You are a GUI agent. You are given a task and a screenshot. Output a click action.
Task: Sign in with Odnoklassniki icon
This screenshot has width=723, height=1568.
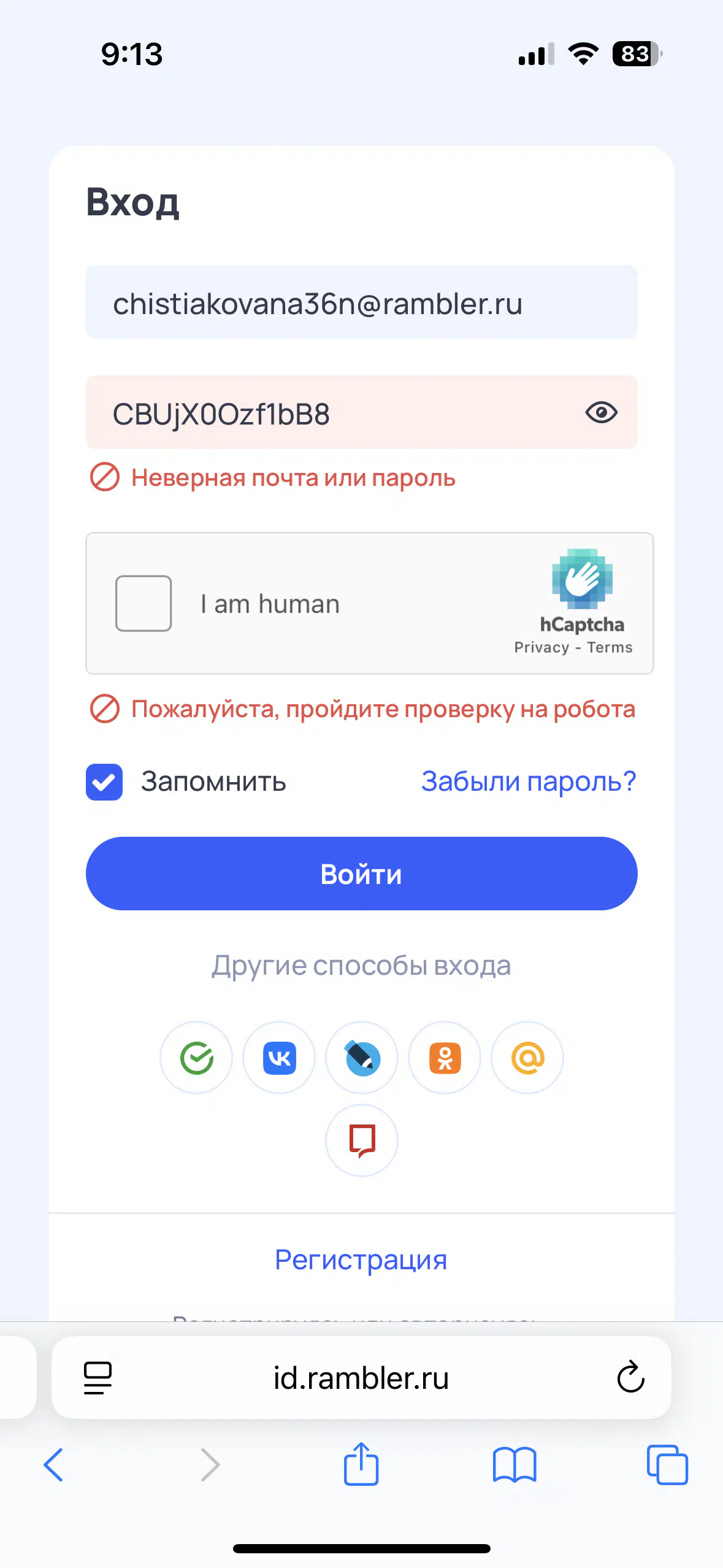445,1058
